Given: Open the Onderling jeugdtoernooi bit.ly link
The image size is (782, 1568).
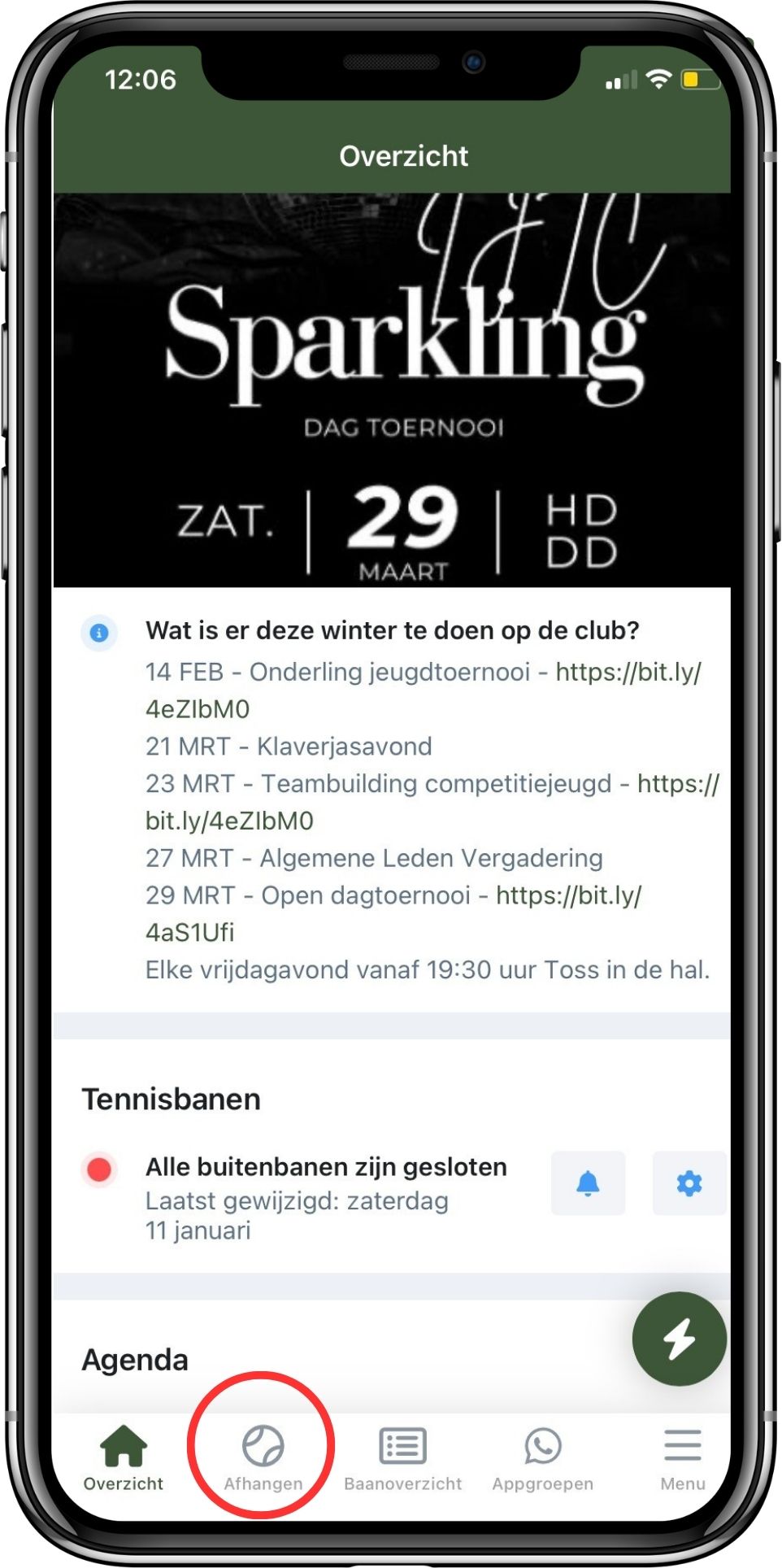Looking at the screenshot, I should tap(628, 673).
